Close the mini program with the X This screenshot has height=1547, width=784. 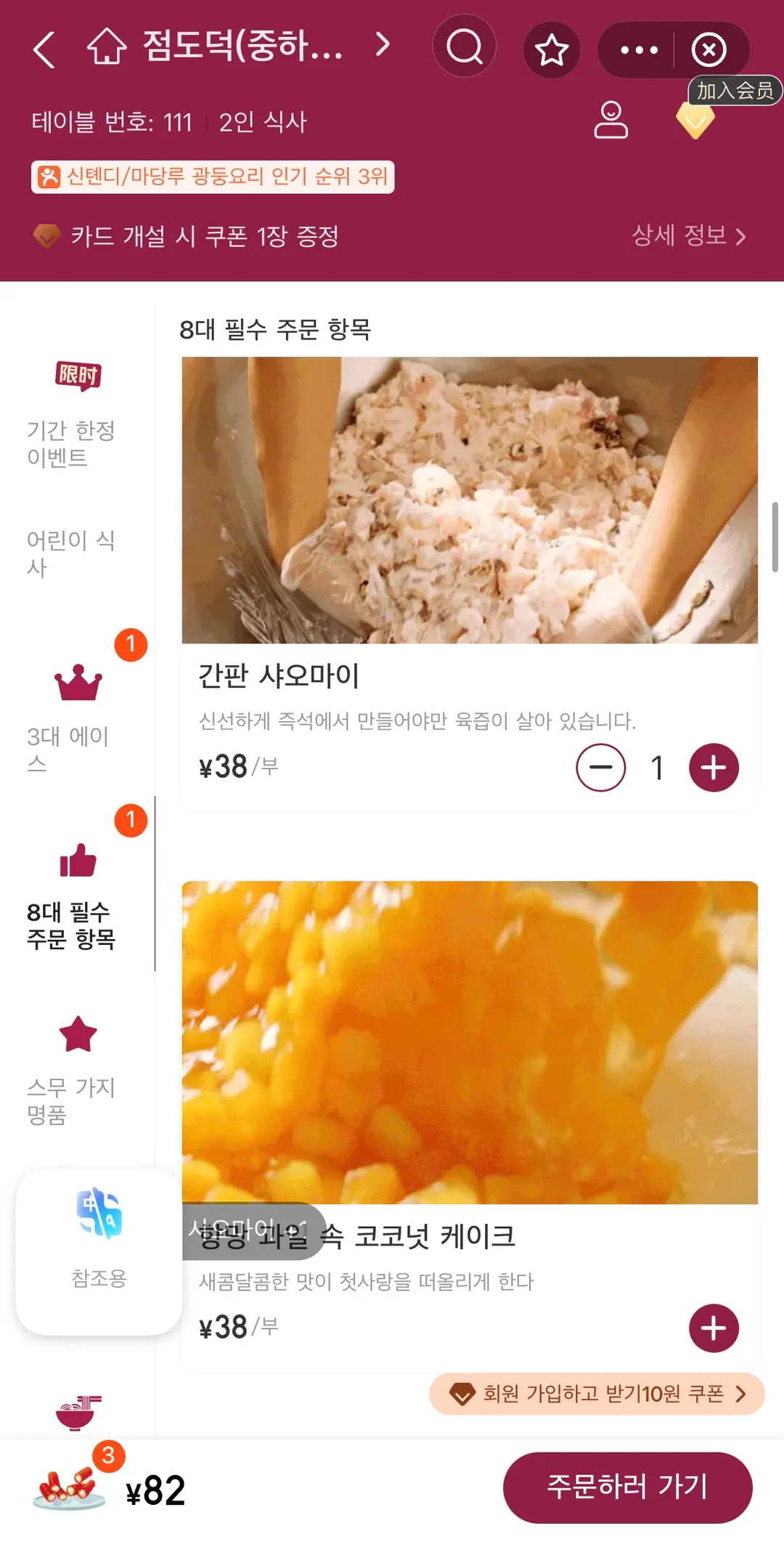pyautogui.click(x=709, y=49)
